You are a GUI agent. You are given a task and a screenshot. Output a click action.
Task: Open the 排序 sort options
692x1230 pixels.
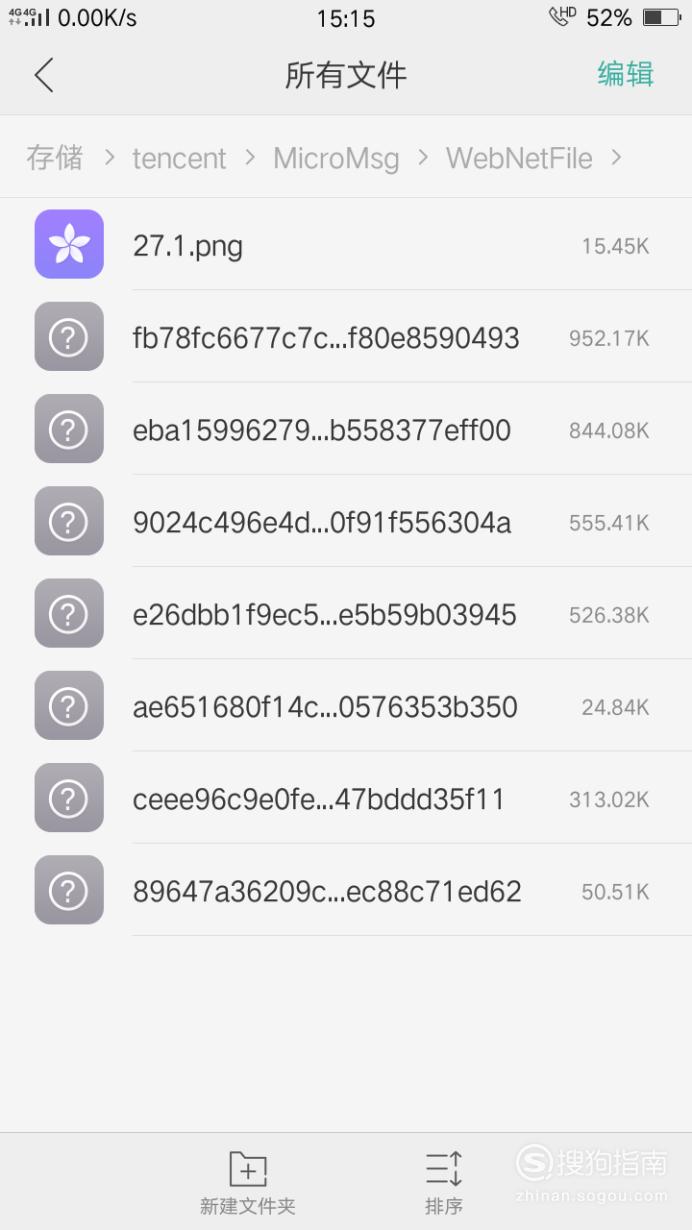(443, 1182)
